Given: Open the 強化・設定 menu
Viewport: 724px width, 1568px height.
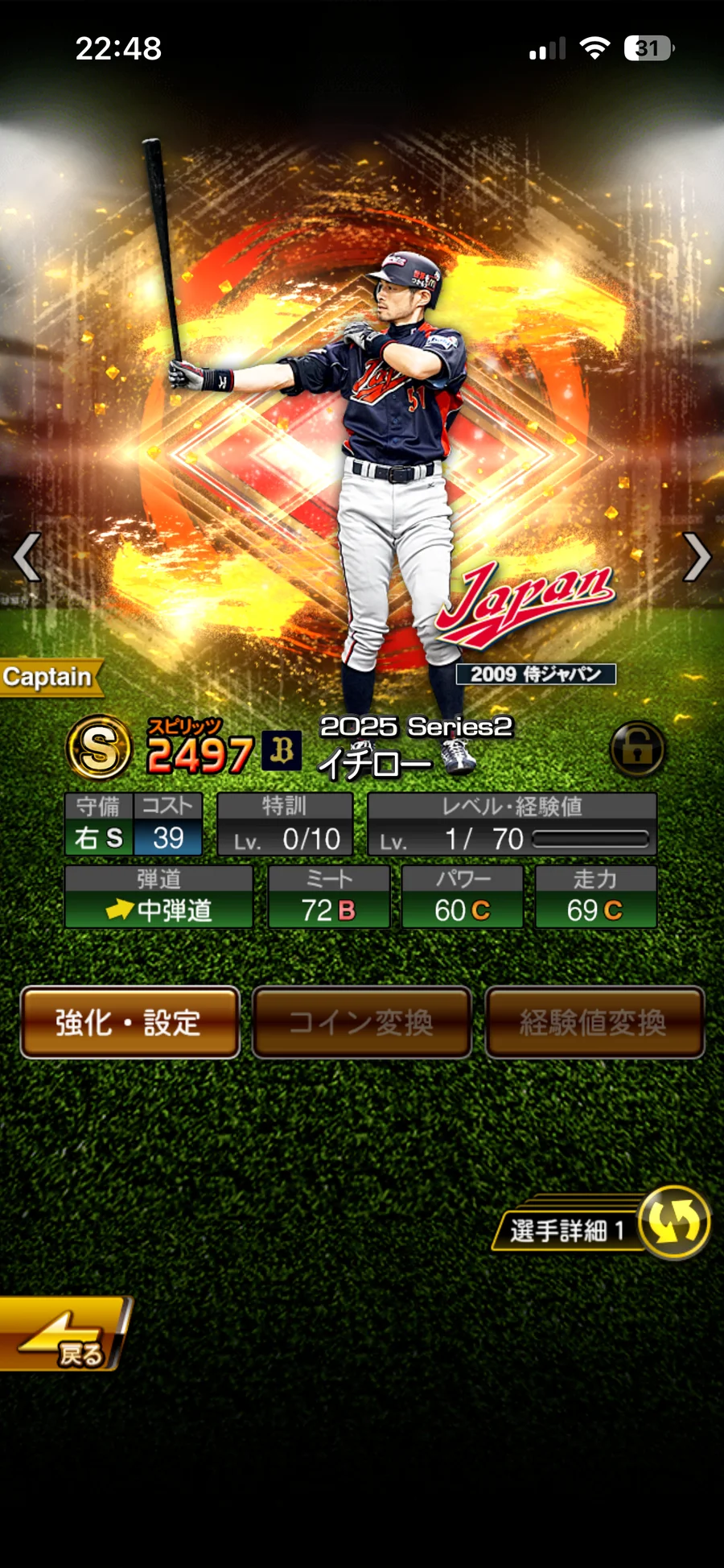Looking at the screenshot, I should 130,1022.
